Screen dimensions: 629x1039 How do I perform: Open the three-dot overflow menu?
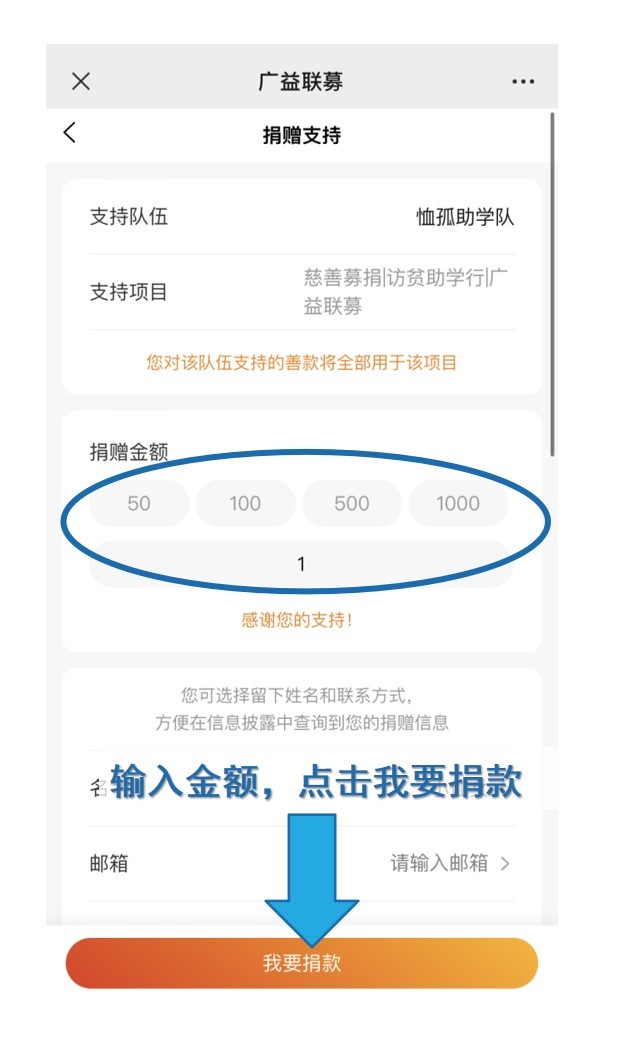(x=523, y=82)
